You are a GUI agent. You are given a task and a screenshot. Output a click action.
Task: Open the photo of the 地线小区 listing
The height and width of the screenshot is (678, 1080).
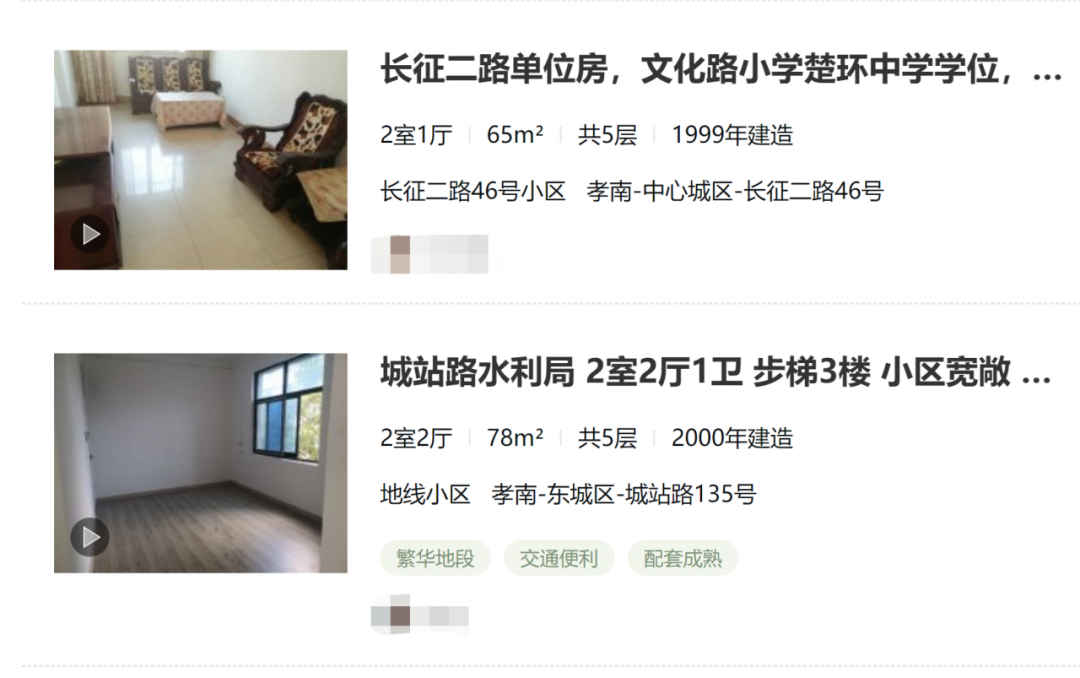click(200, 463)
